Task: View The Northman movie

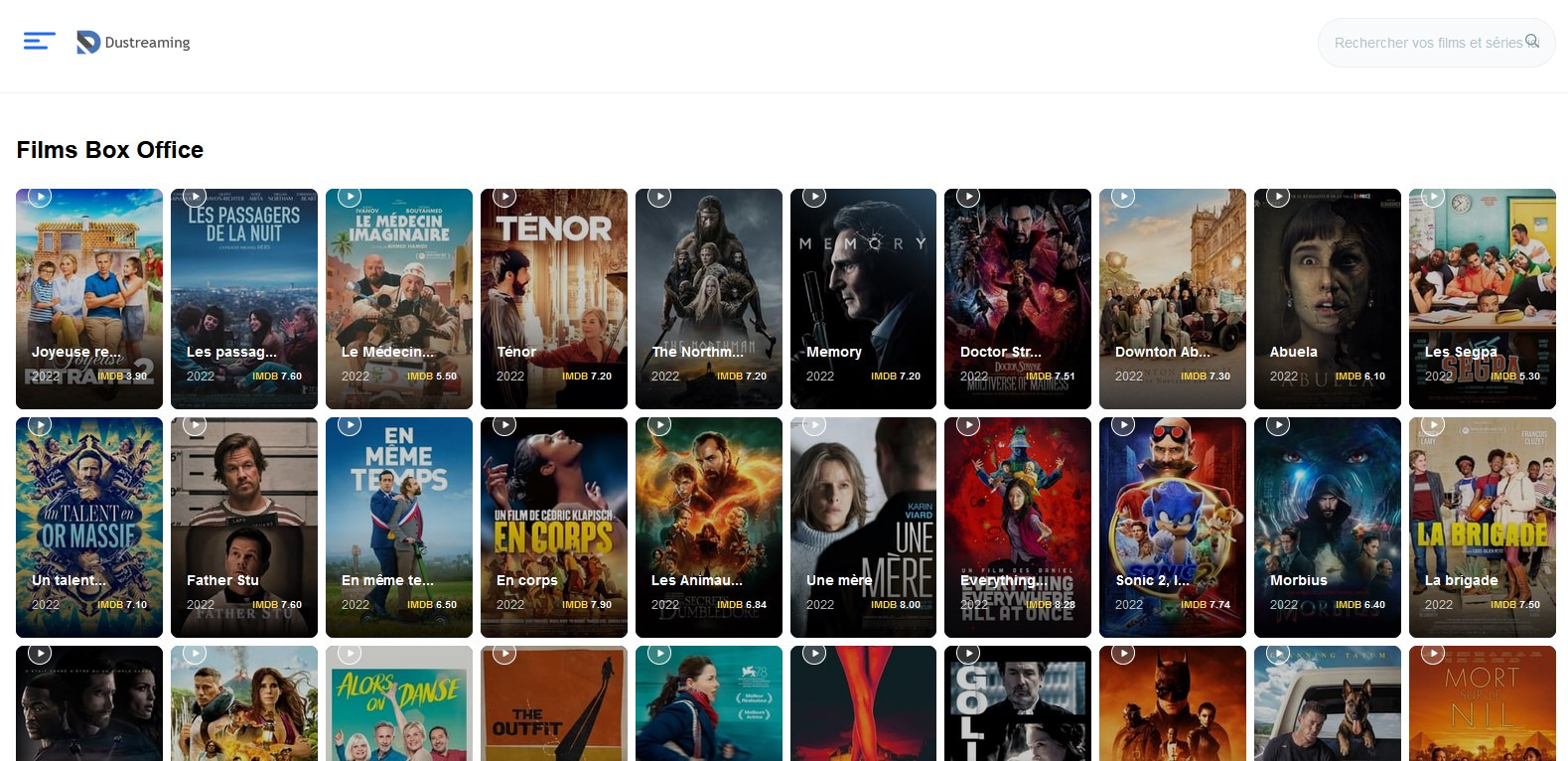Action: [709, 298]
